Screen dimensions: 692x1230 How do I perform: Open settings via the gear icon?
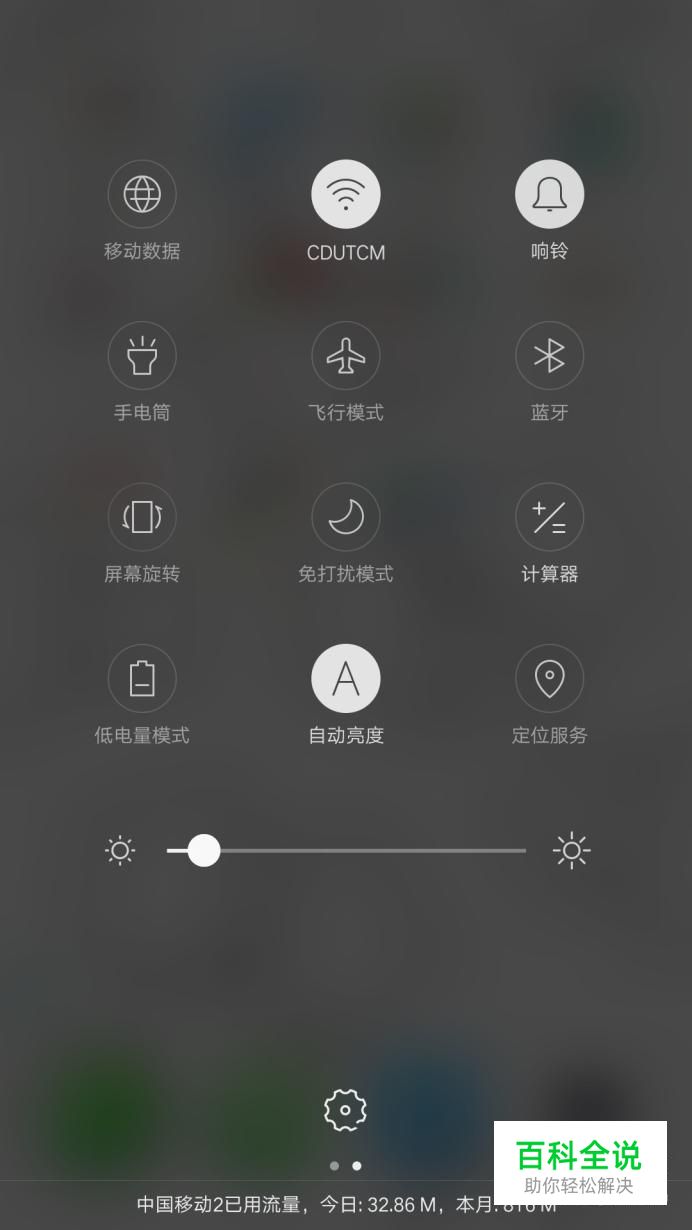click(346, 1110)
